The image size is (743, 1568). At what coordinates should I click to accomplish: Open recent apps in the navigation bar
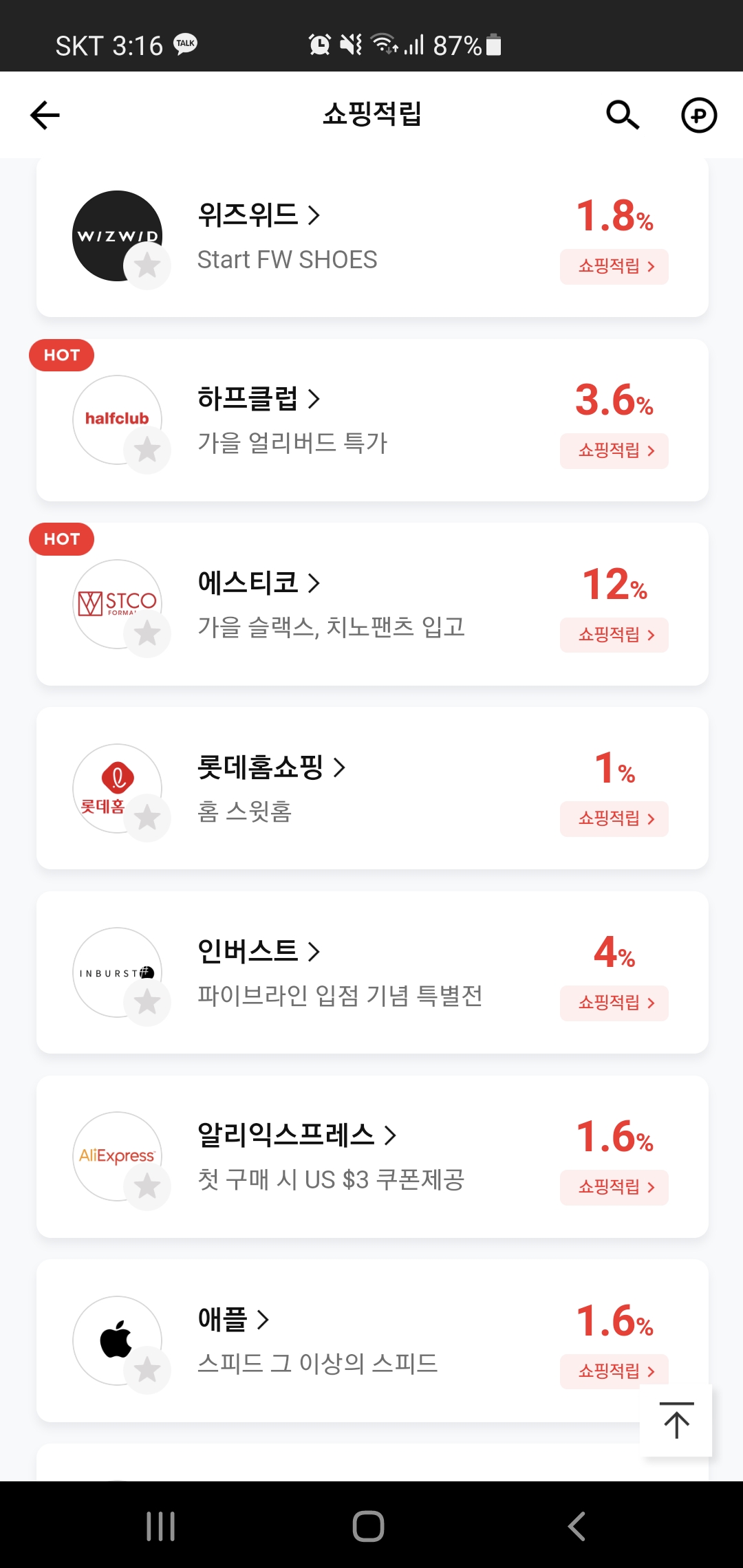[x=161, y=1526]
